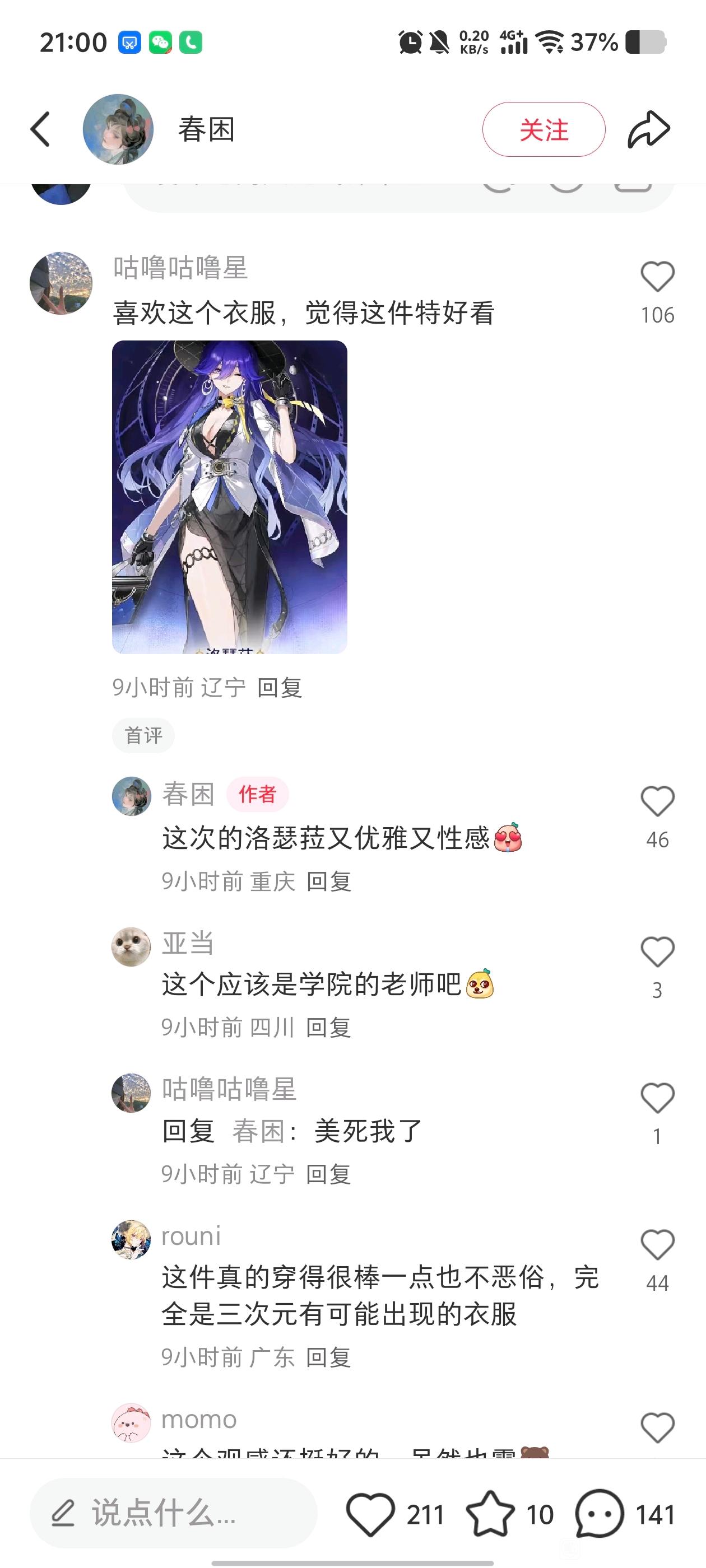Like 咕噜咕噜星's reply 美死我了
Screen dimensions: 706x1568
click(x=657, y=1098)
